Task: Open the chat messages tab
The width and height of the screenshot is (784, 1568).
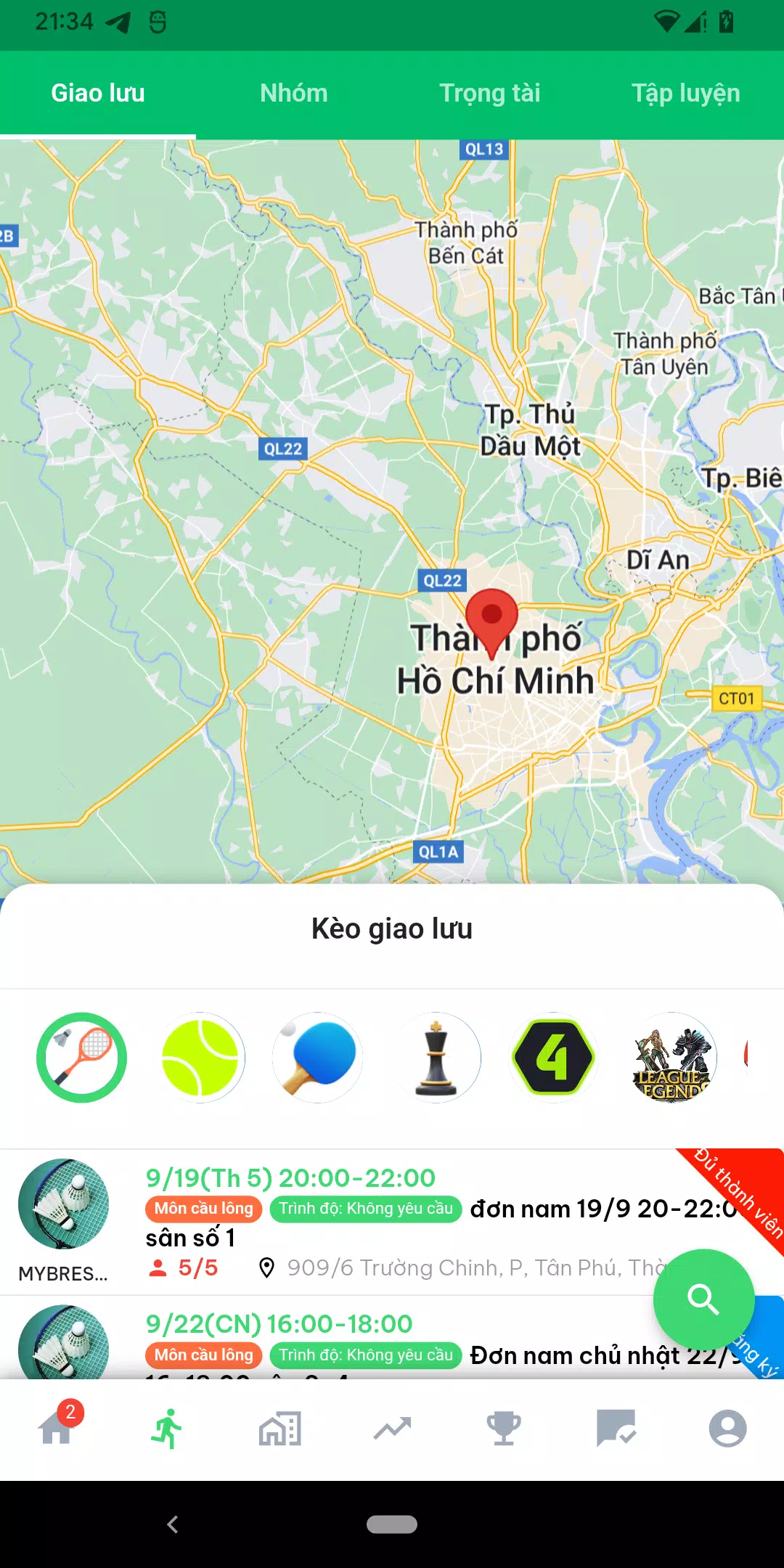Action: click(616, 1429)
